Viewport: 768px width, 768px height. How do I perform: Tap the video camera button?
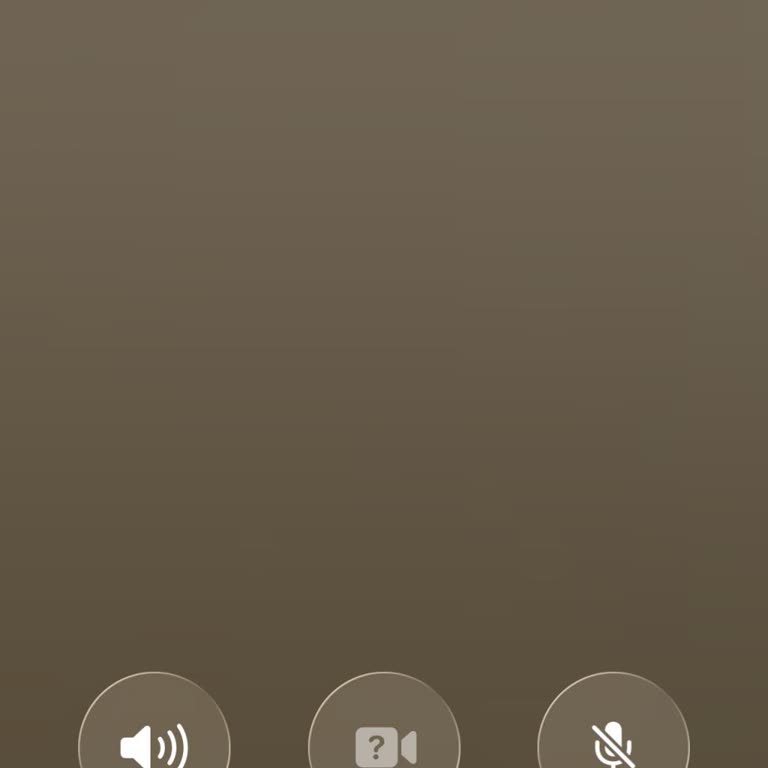(384, 742)
